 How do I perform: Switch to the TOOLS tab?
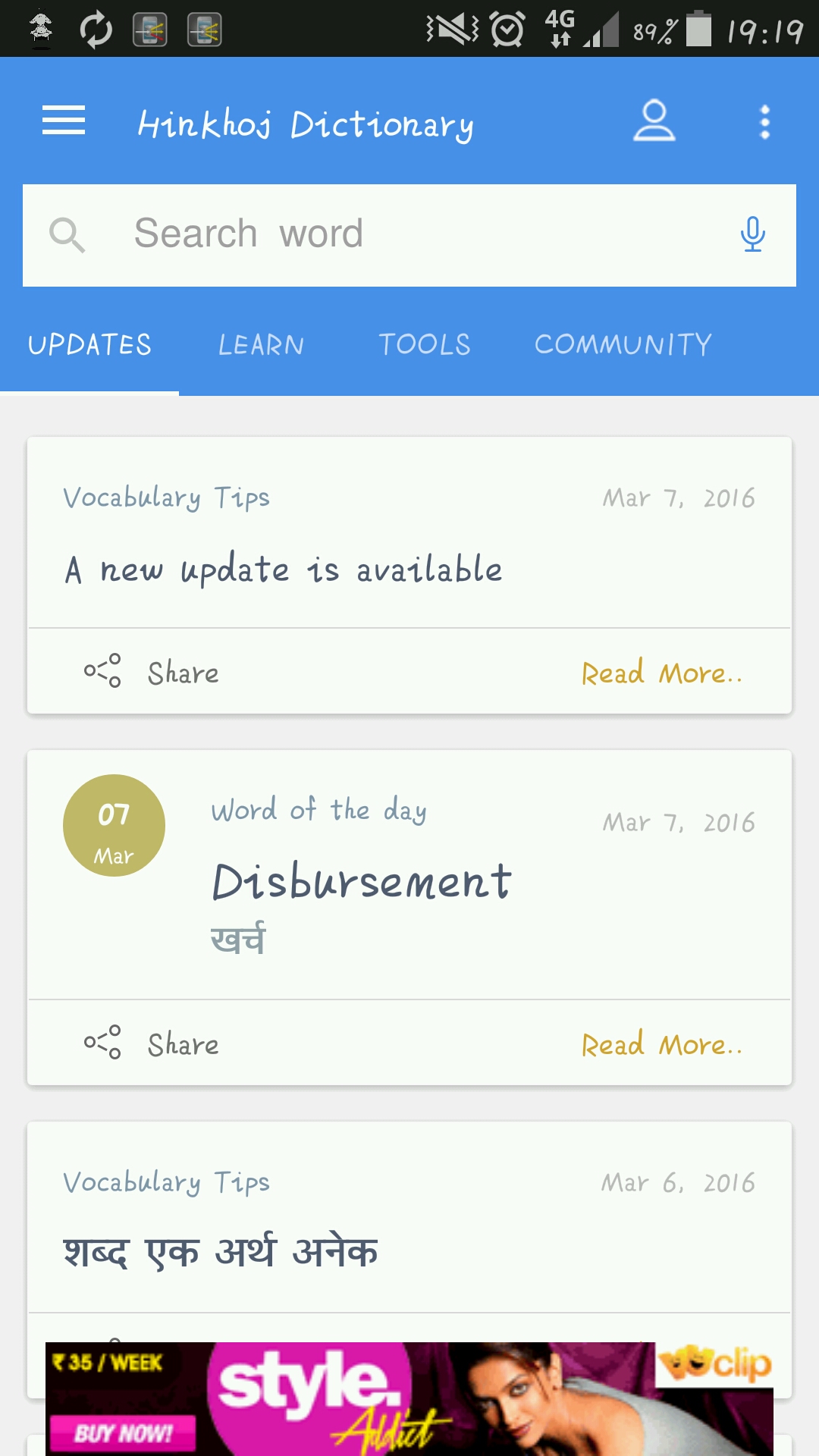[425, 345]
